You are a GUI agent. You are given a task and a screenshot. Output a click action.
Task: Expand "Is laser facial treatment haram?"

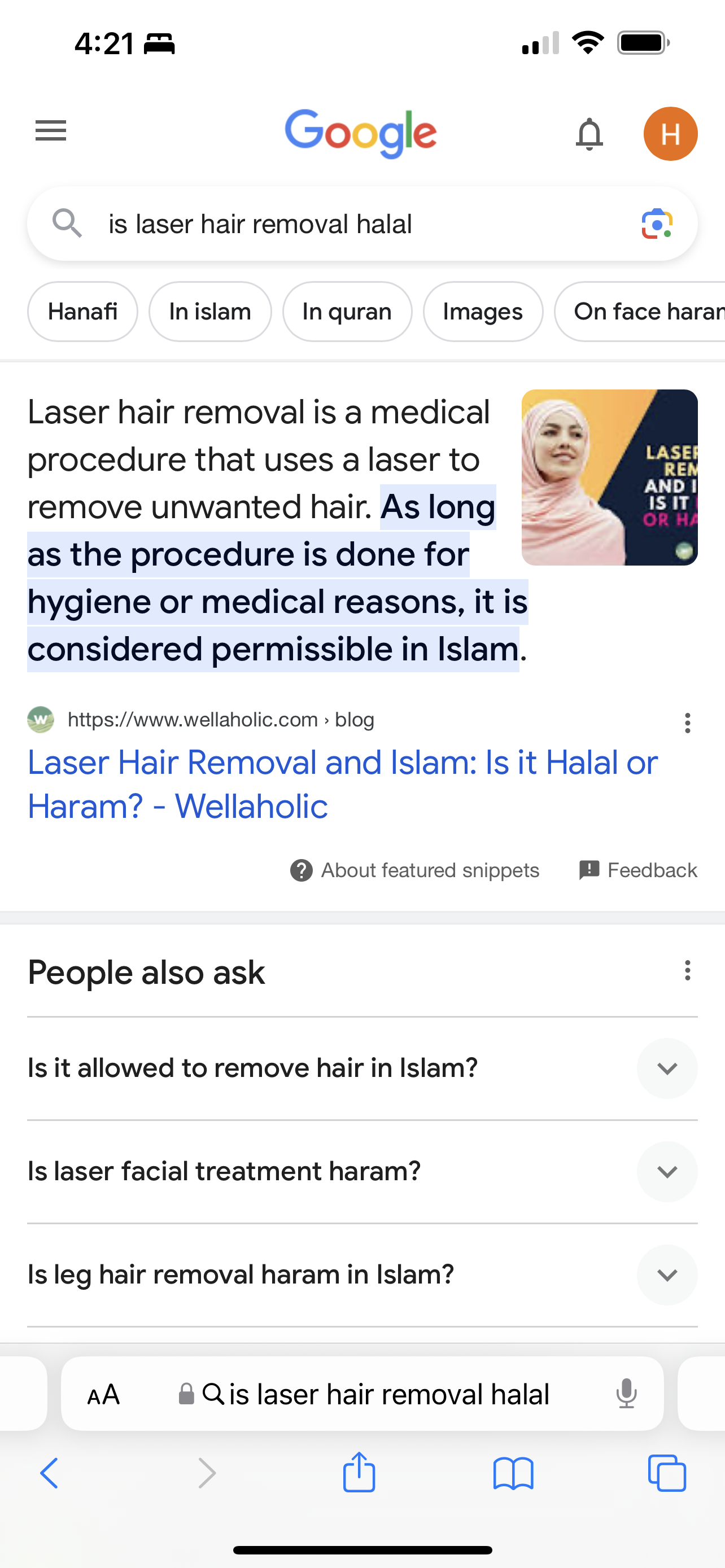tap(362, 1172)
